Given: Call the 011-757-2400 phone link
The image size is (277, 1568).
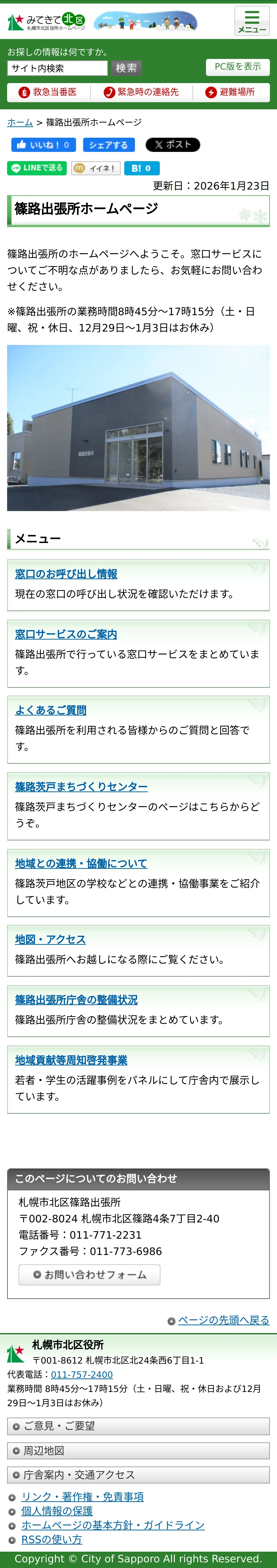Looking at the screenshot, I should 82,1374.
